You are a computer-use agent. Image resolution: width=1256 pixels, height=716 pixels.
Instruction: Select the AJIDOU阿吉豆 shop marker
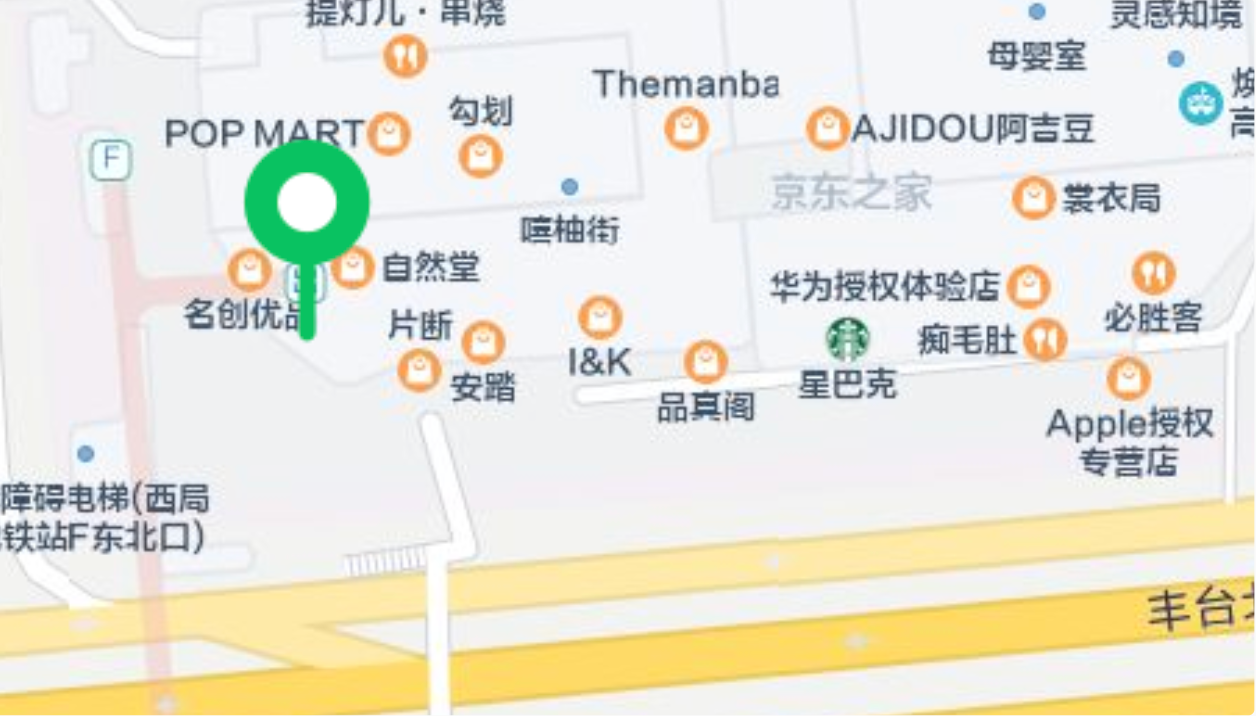pos(828,128)
